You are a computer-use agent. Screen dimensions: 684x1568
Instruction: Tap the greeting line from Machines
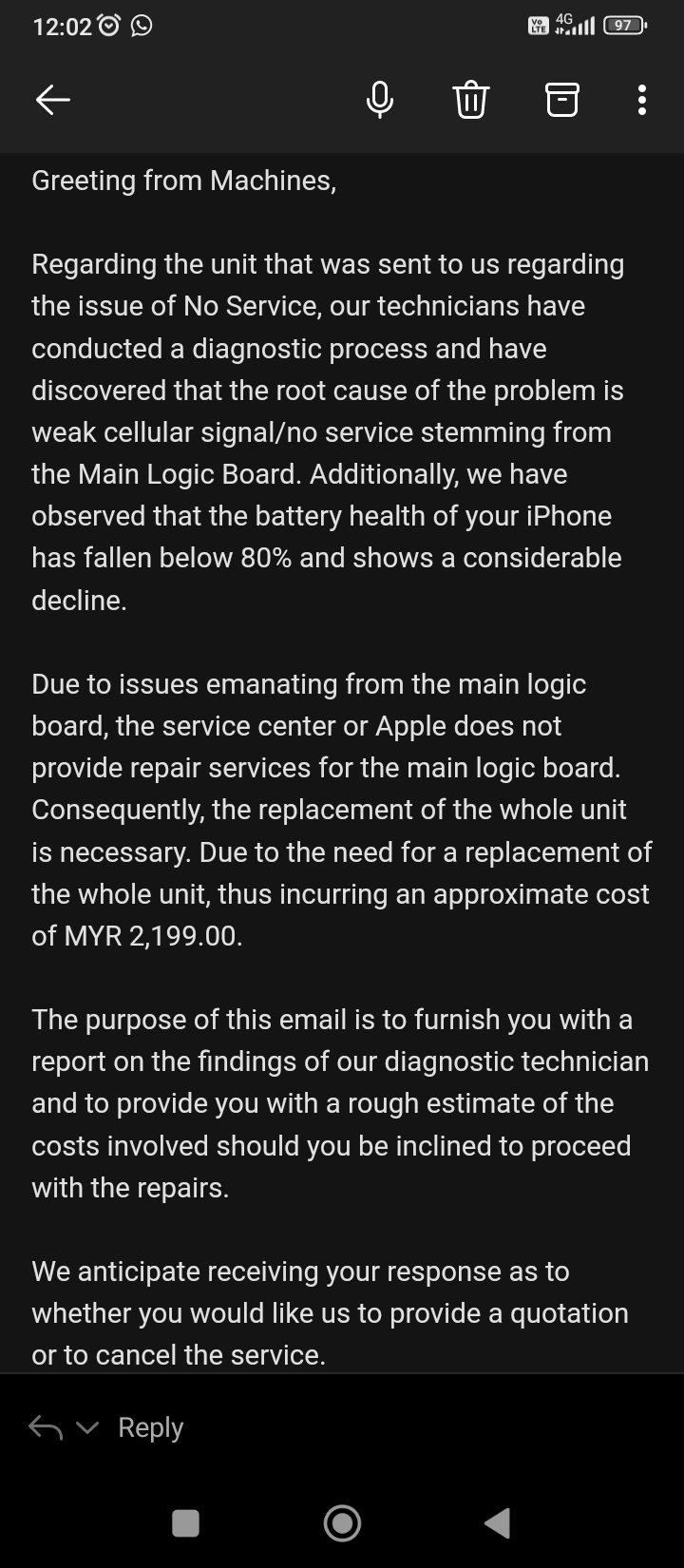pos(184,181)
